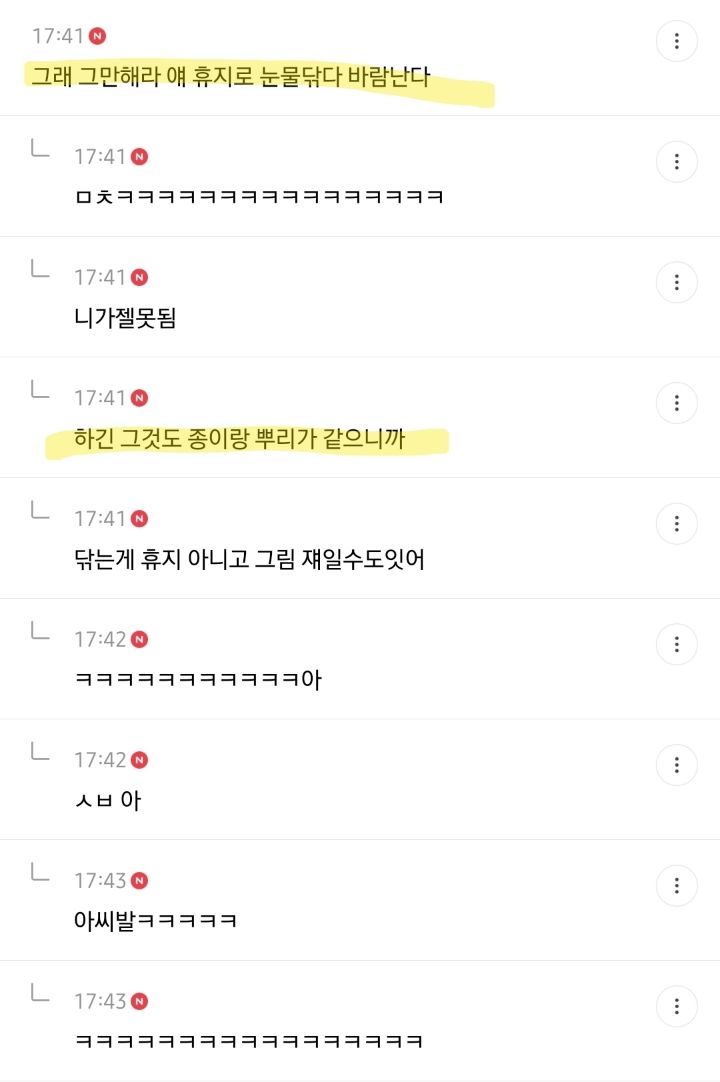Open the kebab menu next to "니가젤못됨"
Image resolution: width=720 pixels, height=1082 pixels.
point(677,282)
